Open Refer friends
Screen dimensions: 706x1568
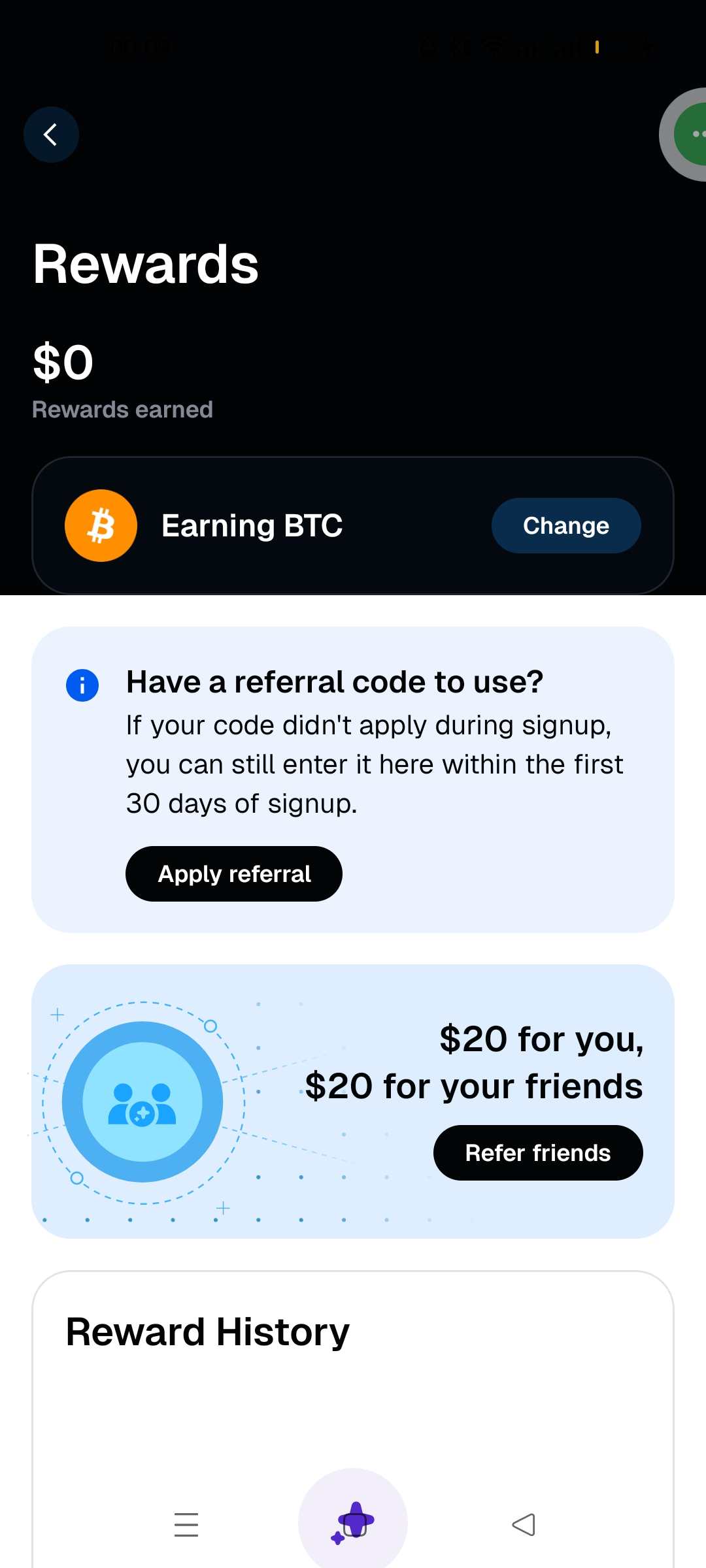point(537,1152)
